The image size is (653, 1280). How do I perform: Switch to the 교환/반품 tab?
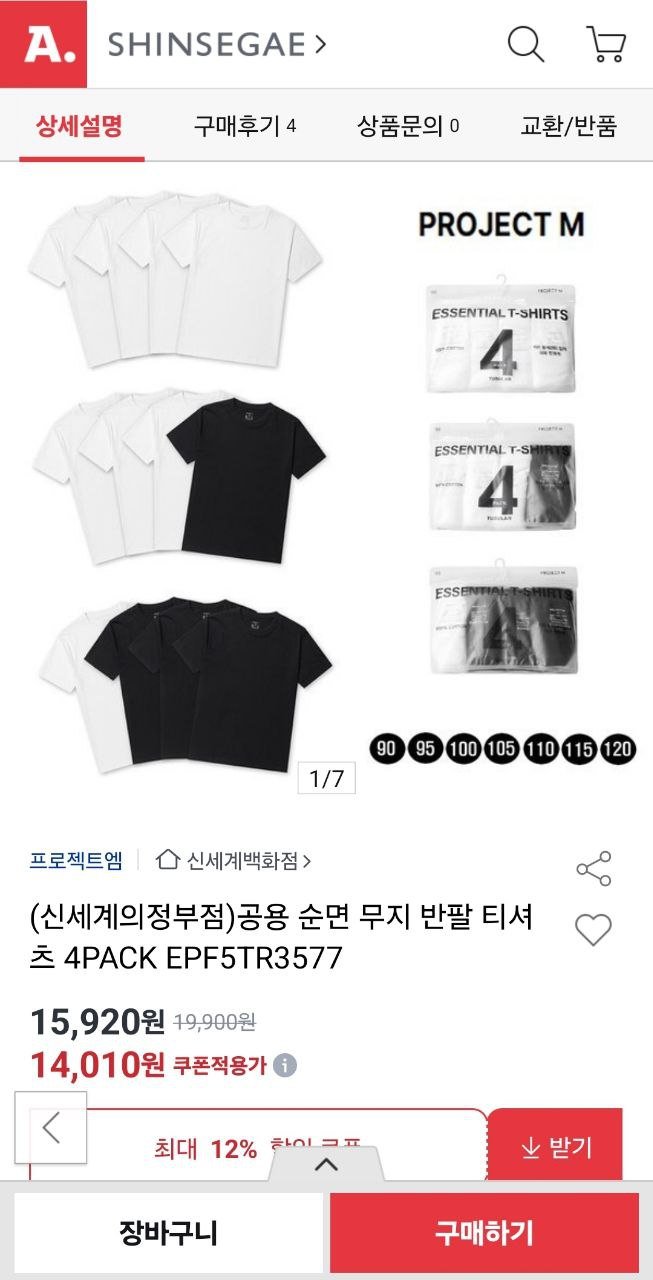[568, 126]
